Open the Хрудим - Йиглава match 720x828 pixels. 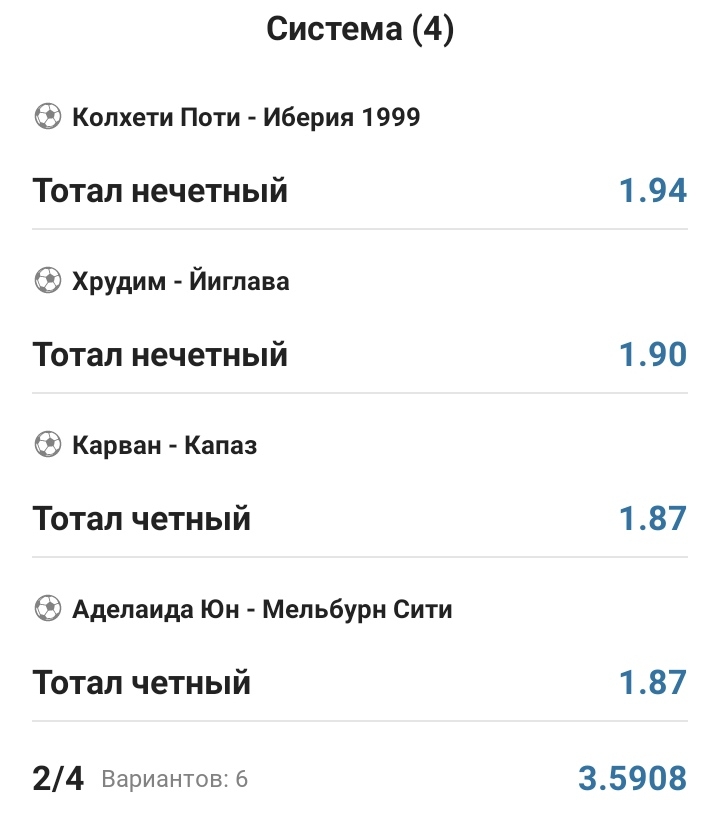pyautogui.click(x=180, y=282)
